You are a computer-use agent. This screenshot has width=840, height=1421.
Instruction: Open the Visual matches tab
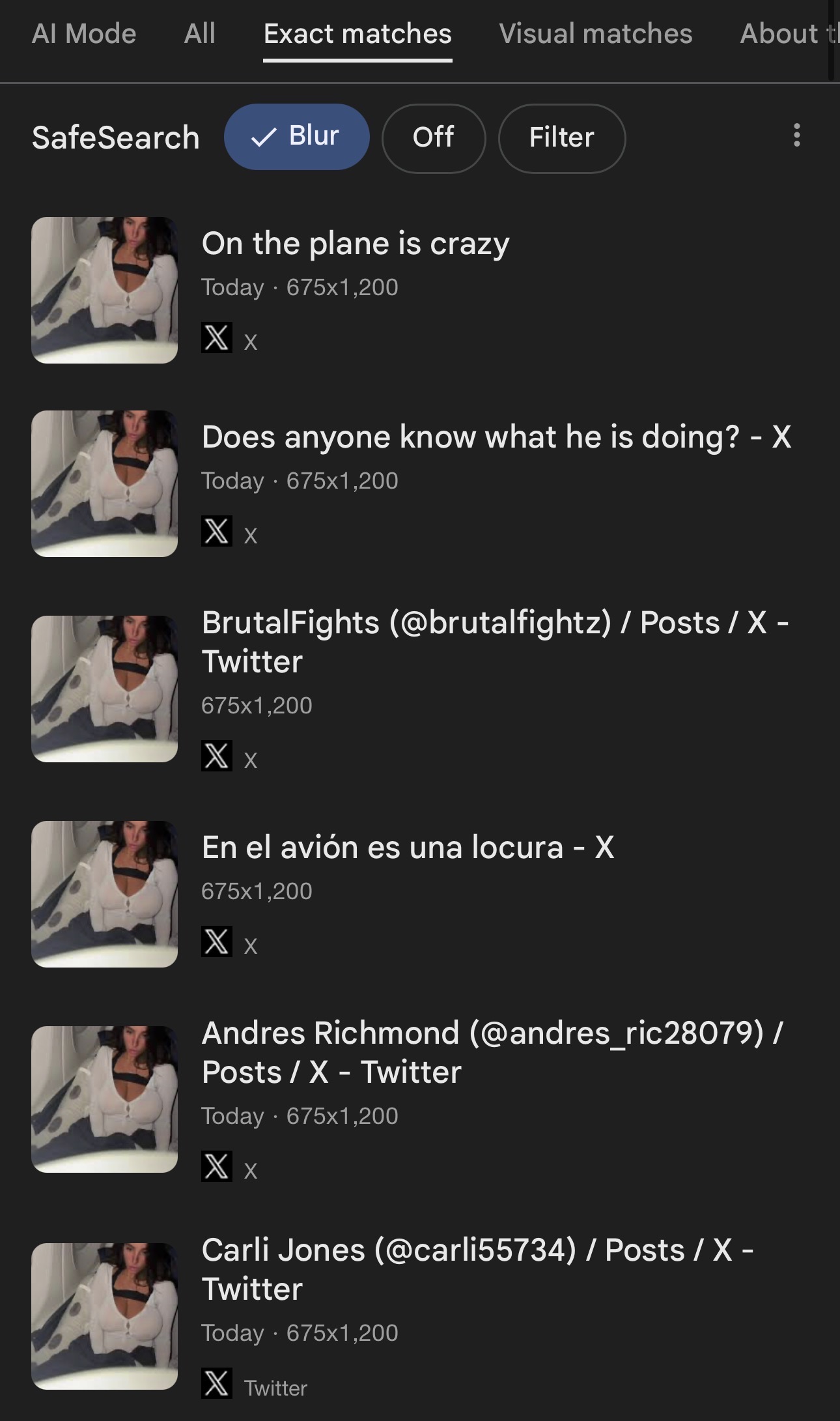[x=596, y=34]
